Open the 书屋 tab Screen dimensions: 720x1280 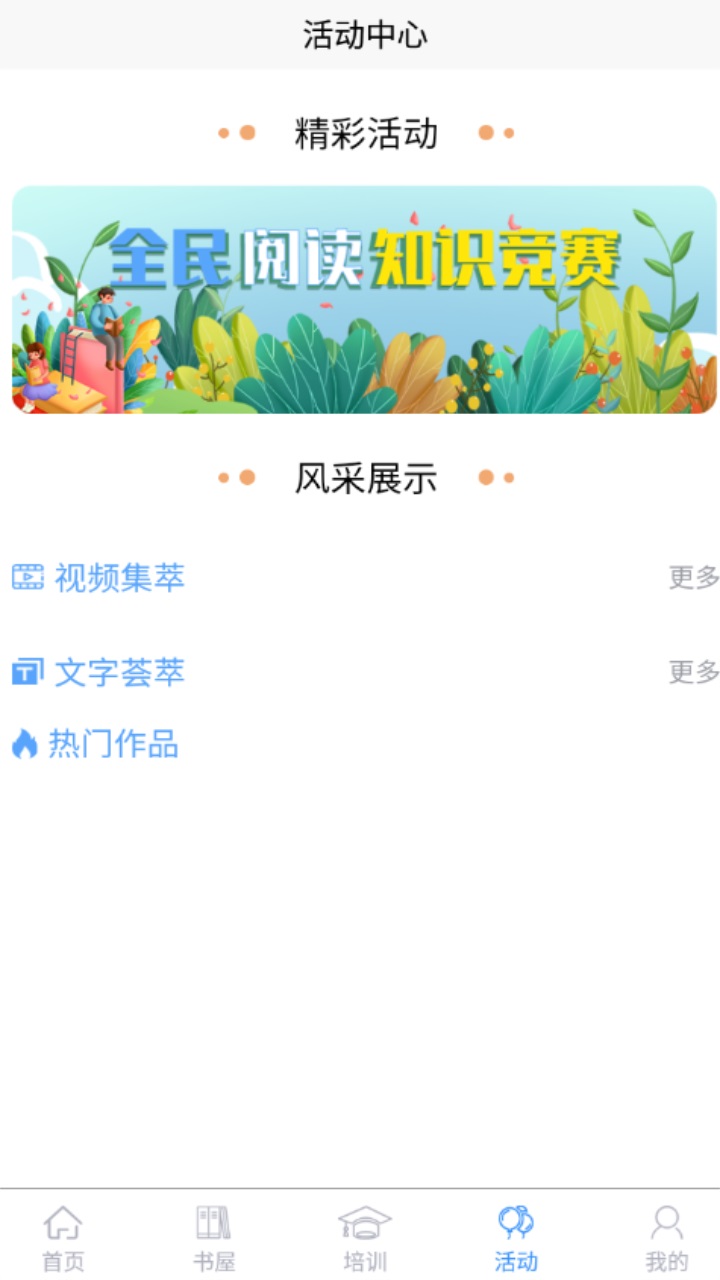click(213, 1238)
